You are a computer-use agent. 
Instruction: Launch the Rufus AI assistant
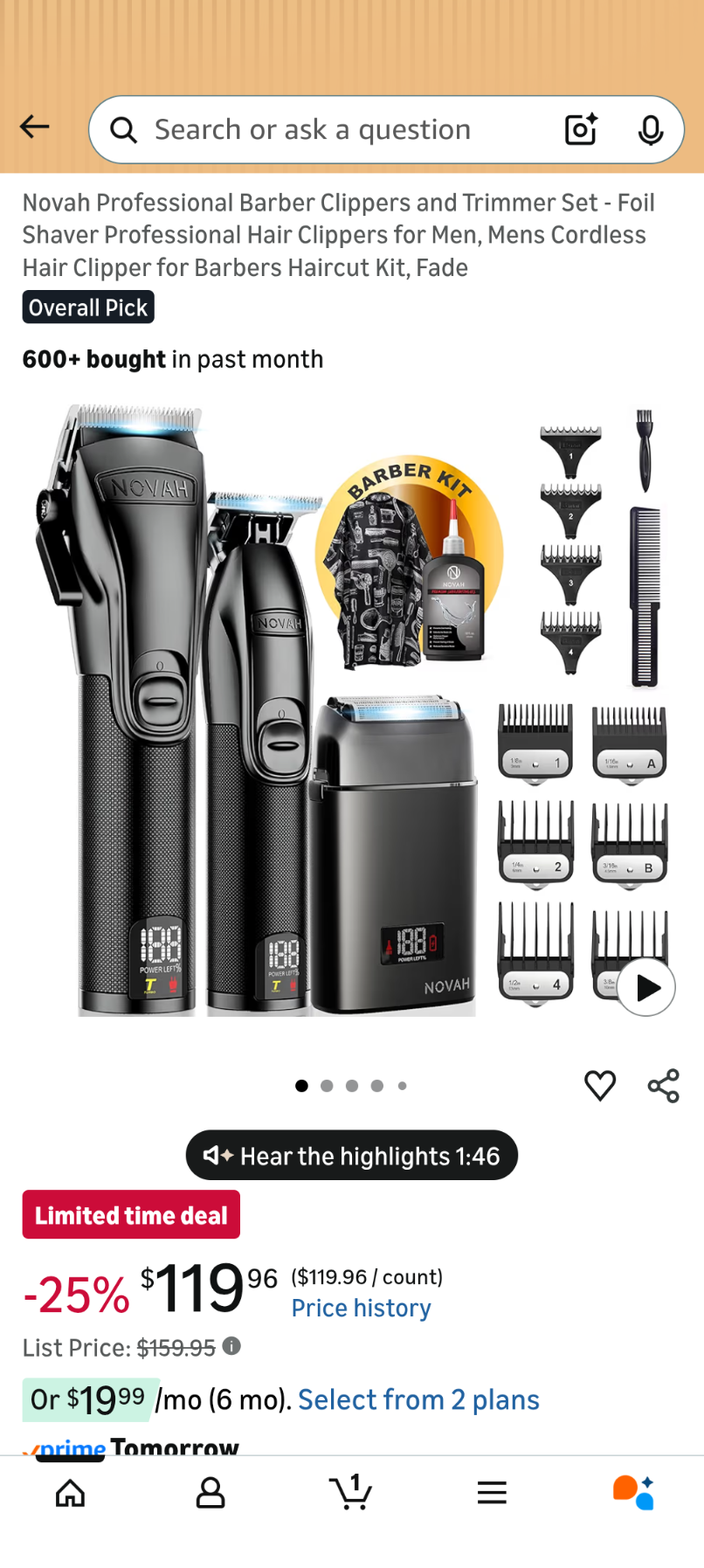633,1493
